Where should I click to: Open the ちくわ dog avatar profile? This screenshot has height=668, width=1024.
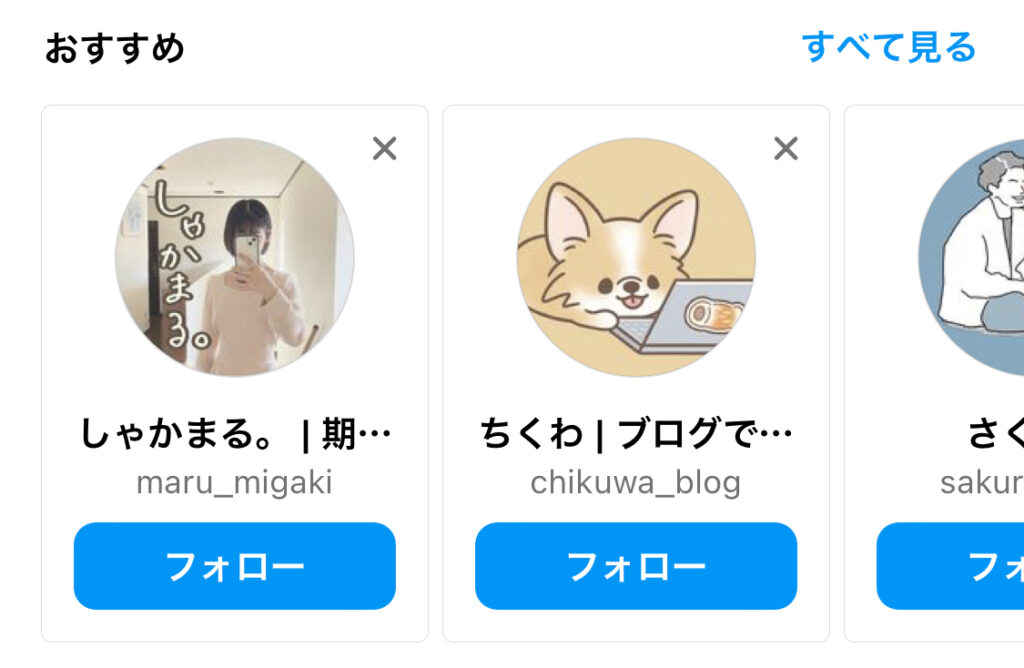636,257
